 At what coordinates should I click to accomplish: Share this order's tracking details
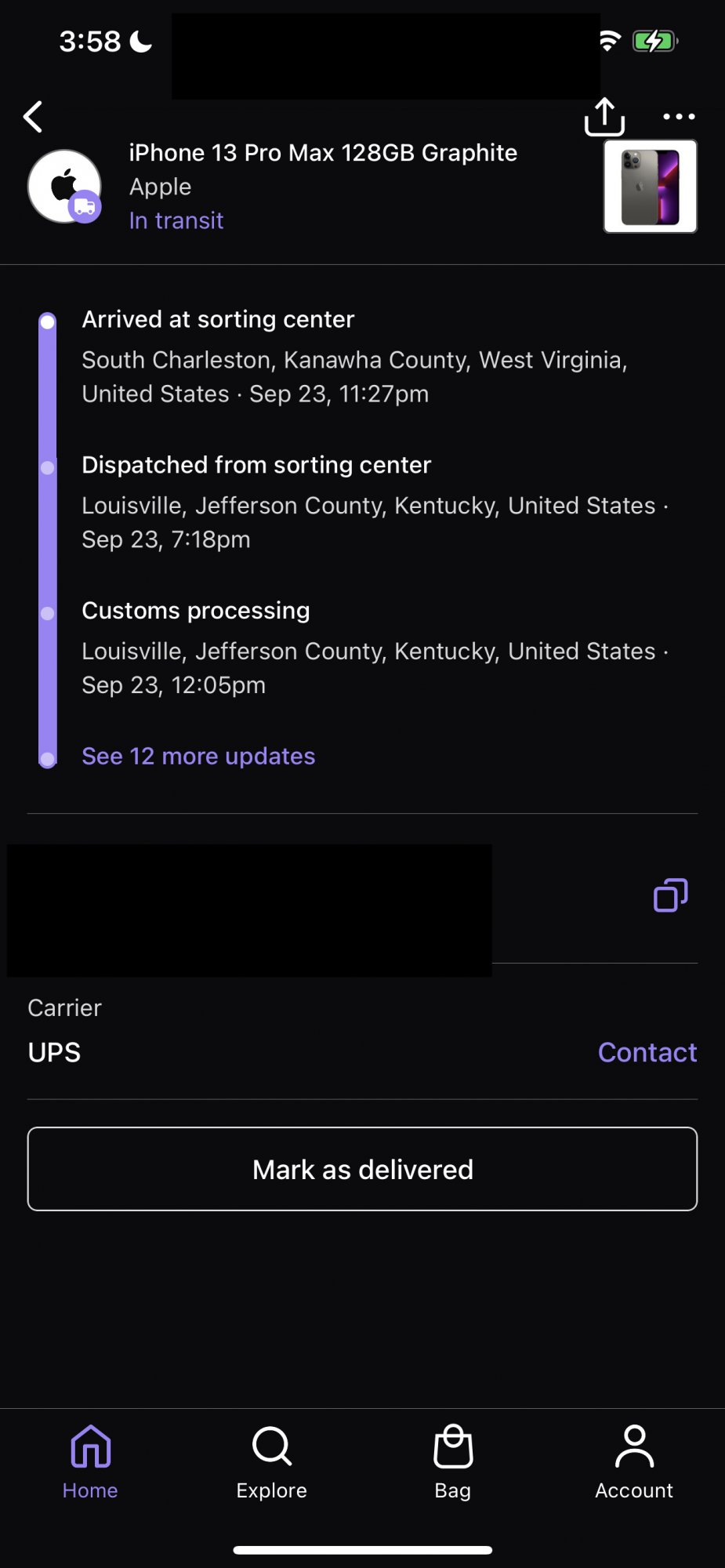604,118
